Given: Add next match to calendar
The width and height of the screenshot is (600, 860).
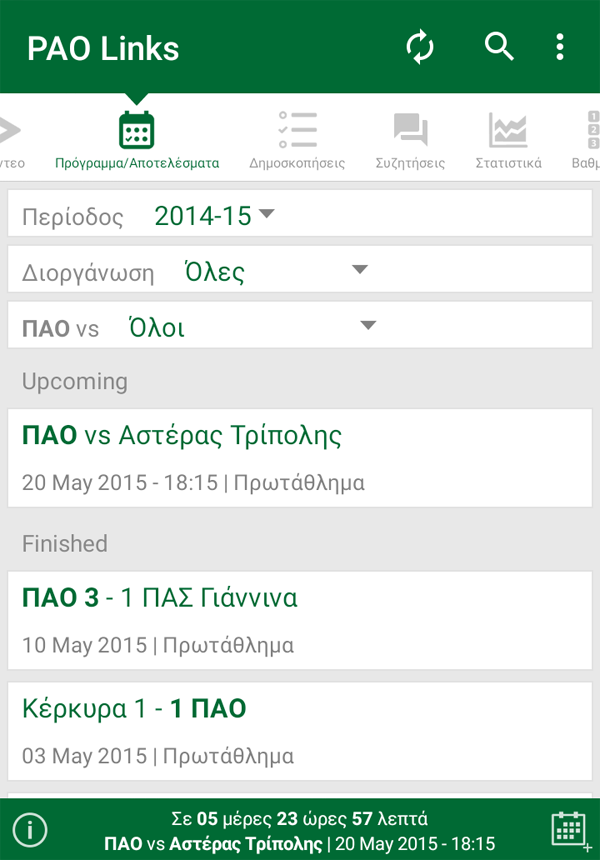Looking at the screenshot, I should pyautogui.click(x=568, y=830).
